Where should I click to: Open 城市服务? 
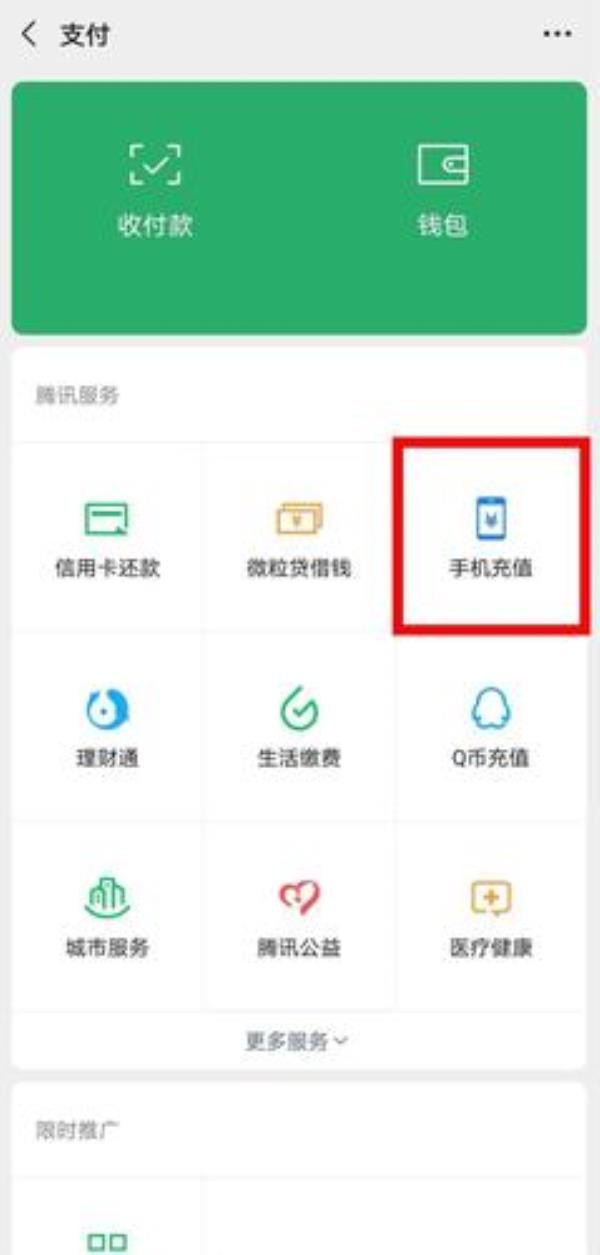pyautogui.click(x=107, y=917)
